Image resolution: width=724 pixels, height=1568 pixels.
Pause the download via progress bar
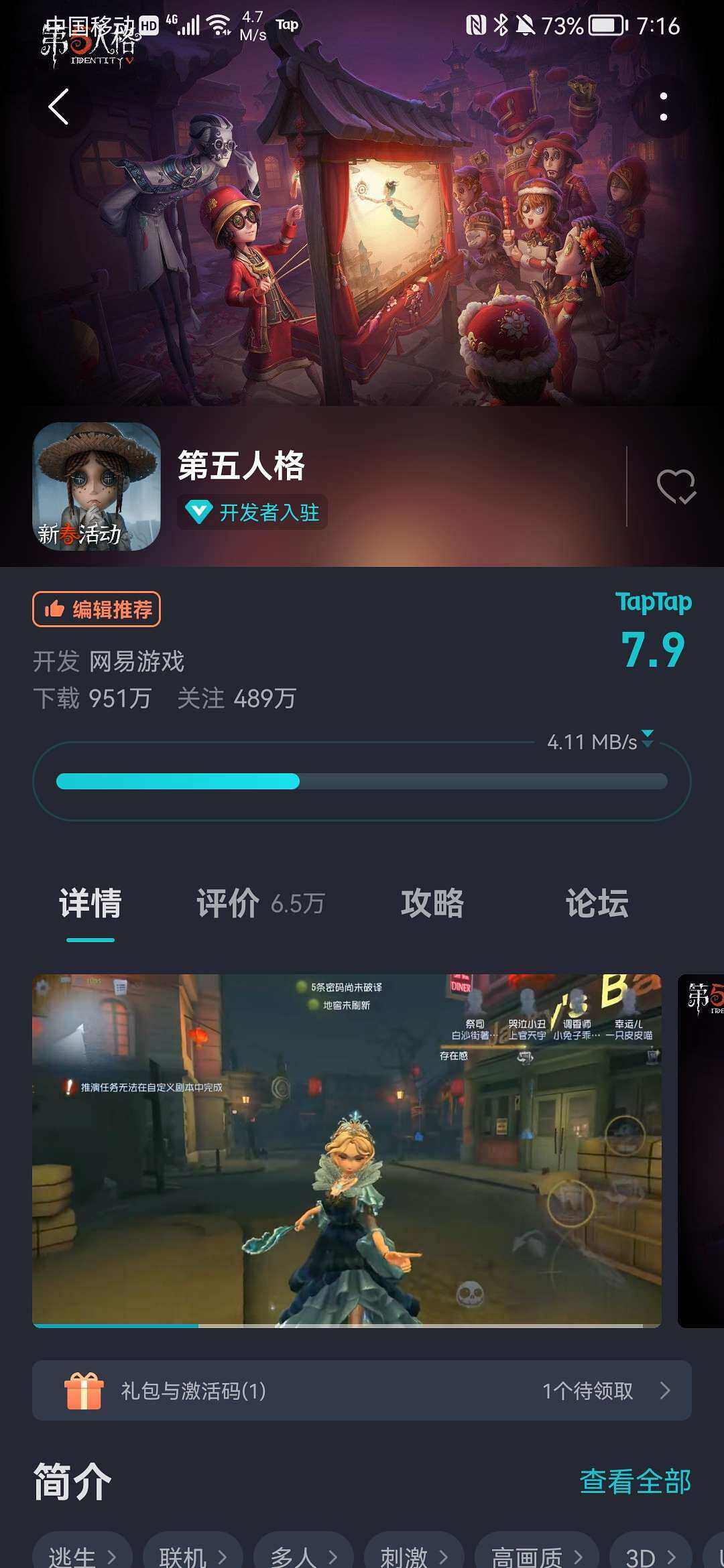coord(361,781)
